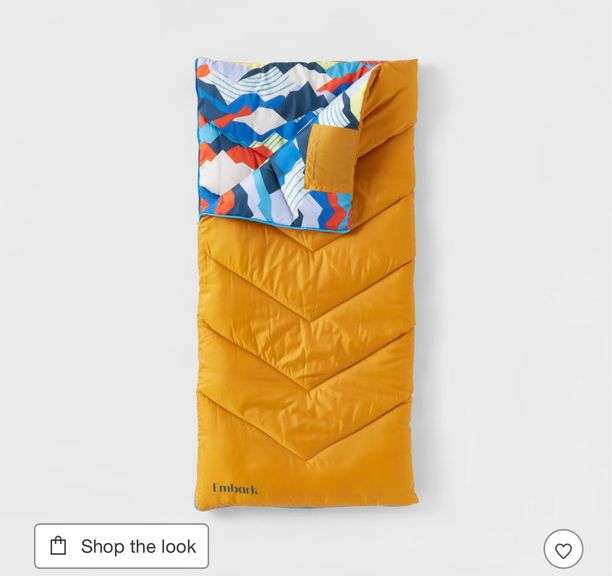
Task: Favorite this sleeping bag with the heart
Action: 563,549
